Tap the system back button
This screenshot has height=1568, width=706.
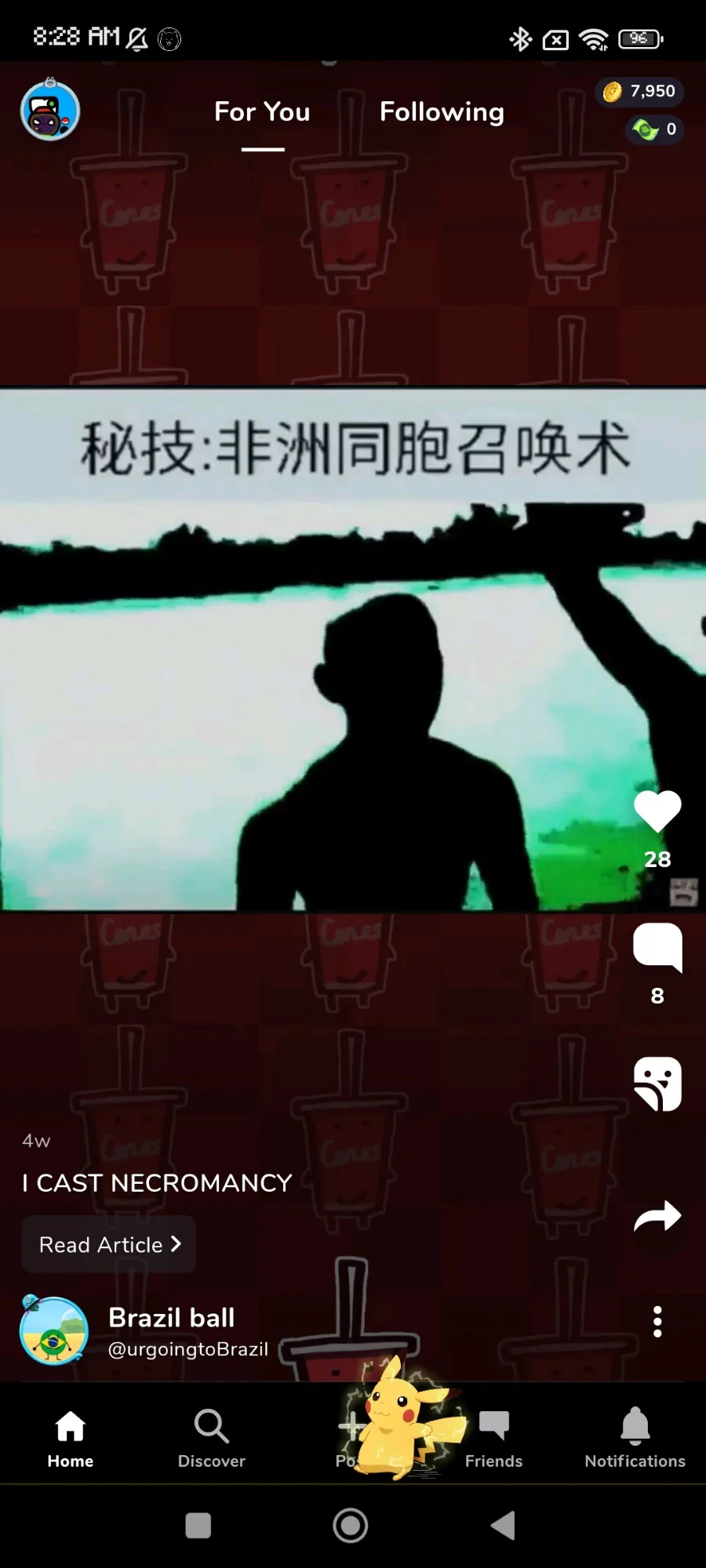[x=503, y=1526]
